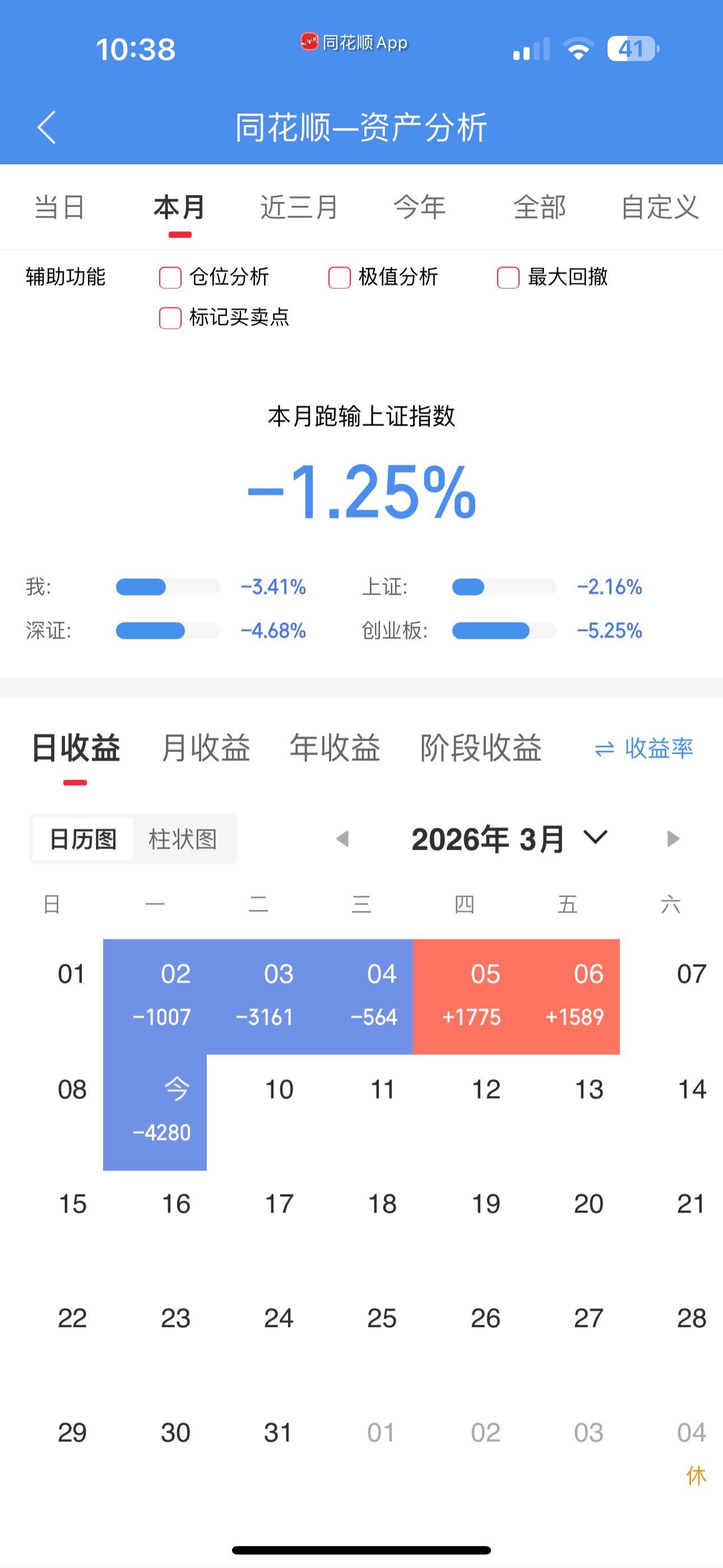Open the 2026年3月 month picker dropdown
The width and height of the screenshot is (723, 1568).
pos(594,838)
